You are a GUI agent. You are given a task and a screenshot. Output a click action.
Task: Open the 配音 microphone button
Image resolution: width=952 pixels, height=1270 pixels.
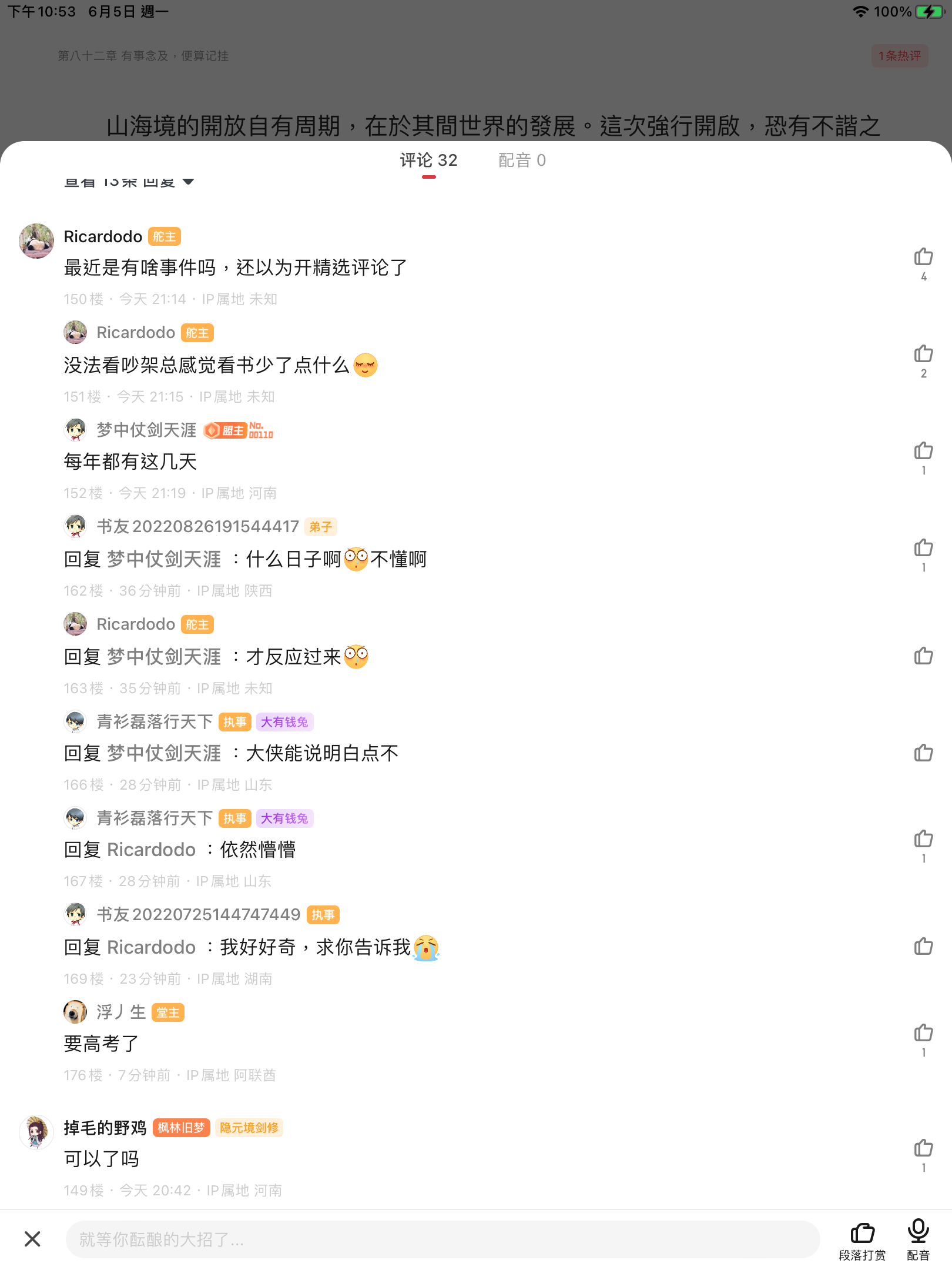tap(917, 1239)
